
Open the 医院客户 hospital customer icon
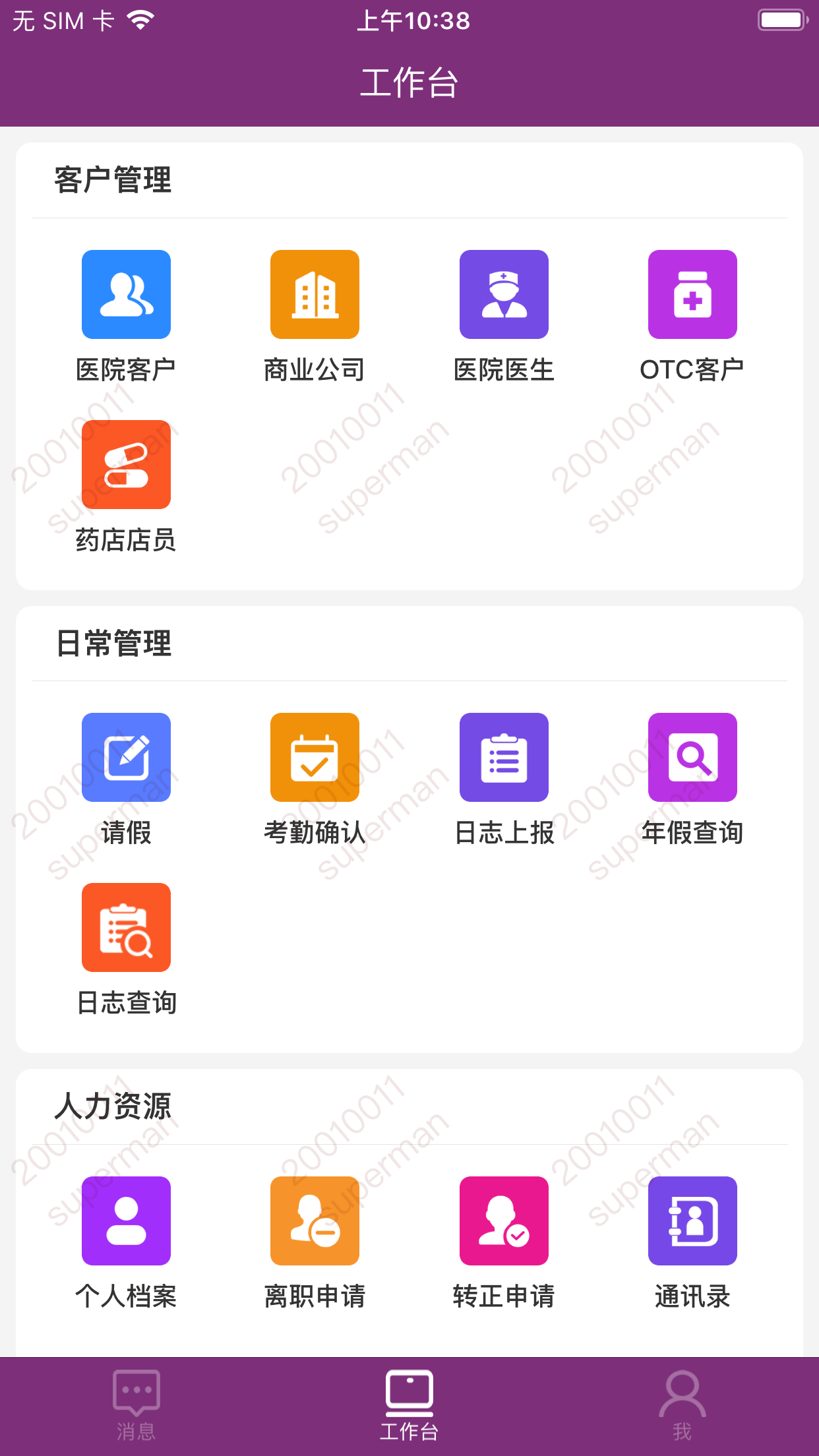(x=126, y=294)
